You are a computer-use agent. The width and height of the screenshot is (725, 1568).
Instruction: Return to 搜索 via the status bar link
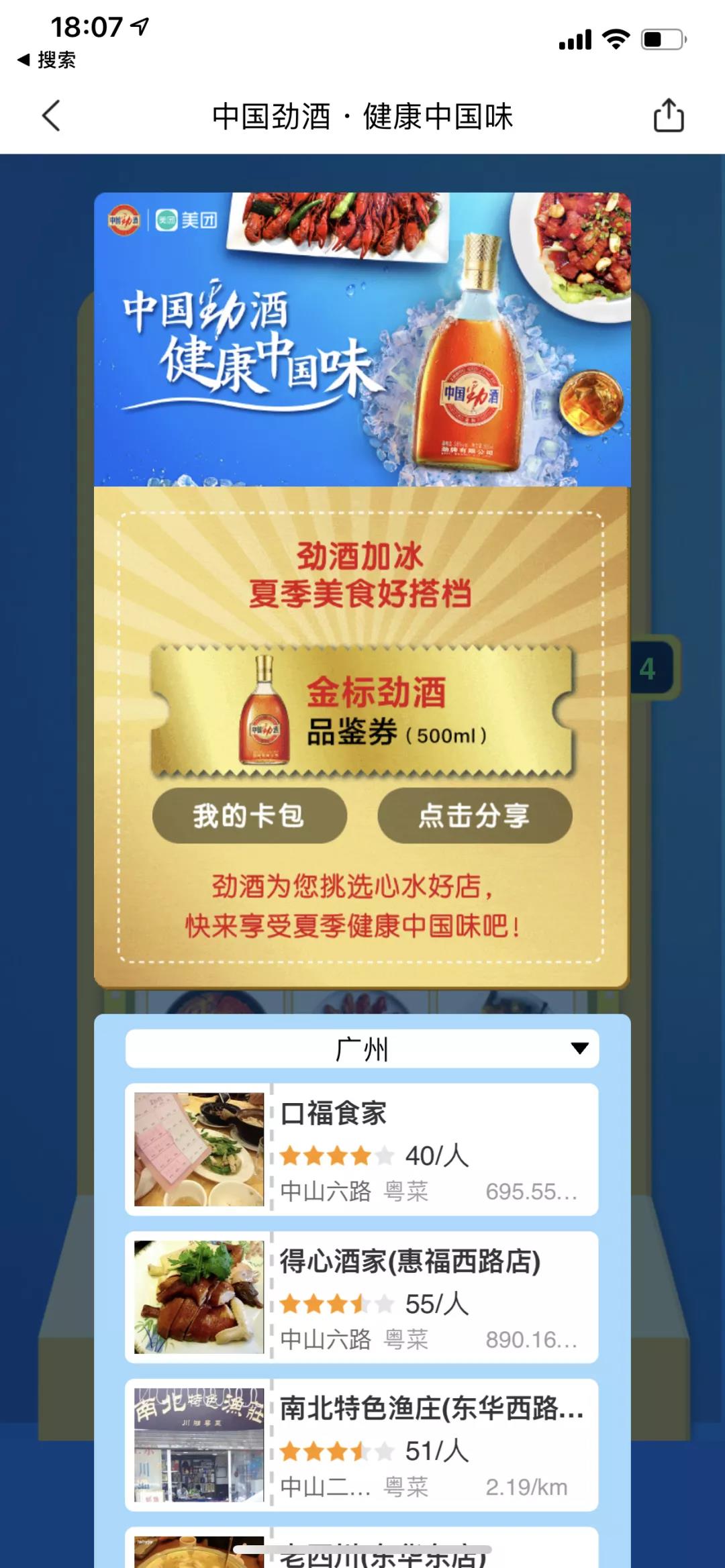pos(47,60)
